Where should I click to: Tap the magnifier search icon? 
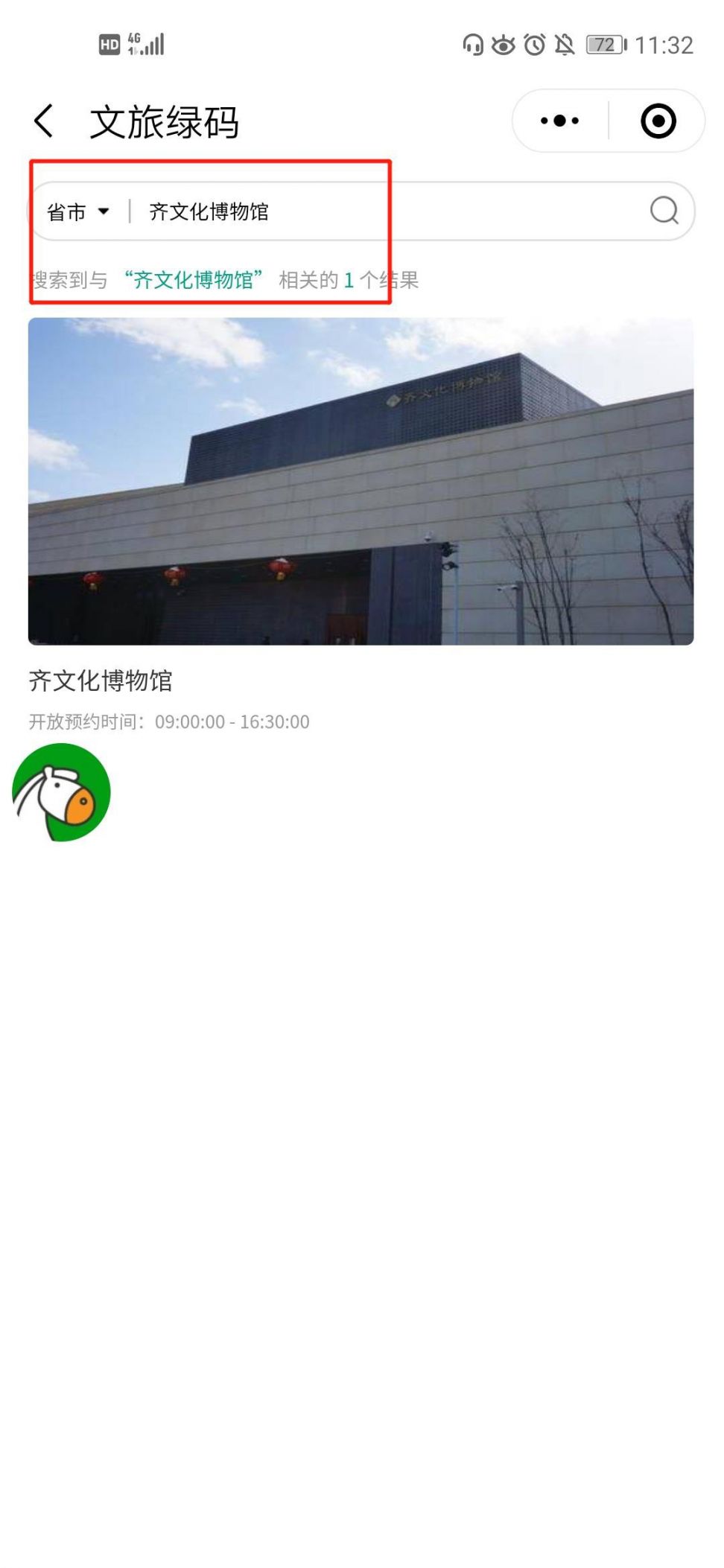[663, 211]
